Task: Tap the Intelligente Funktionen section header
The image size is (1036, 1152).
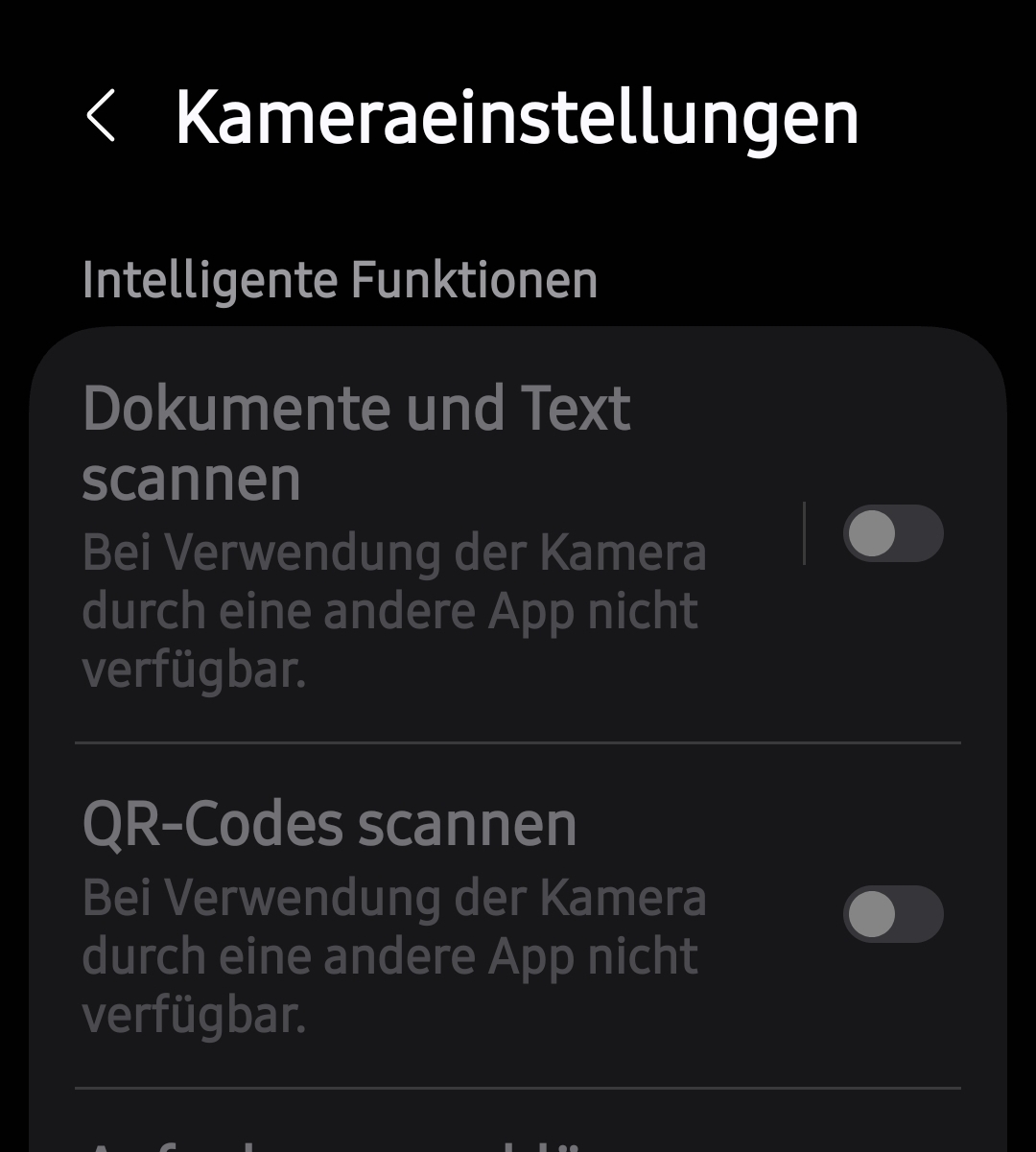Action: [340, 279]
